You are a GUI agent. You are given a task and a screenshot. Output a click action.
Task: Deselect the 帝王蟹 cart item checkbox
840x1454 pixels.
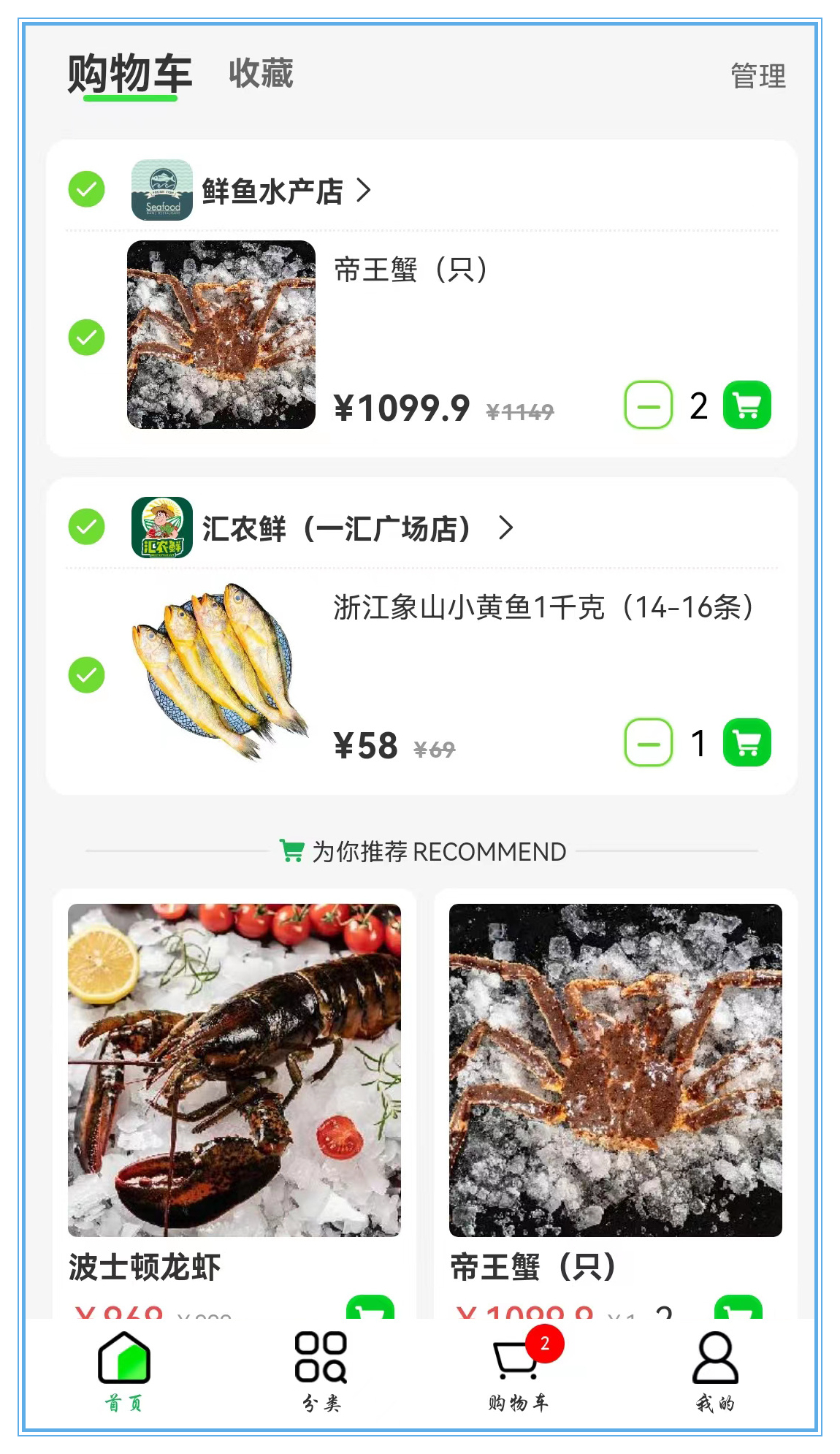pyautogui.click(x=86, y=338)
